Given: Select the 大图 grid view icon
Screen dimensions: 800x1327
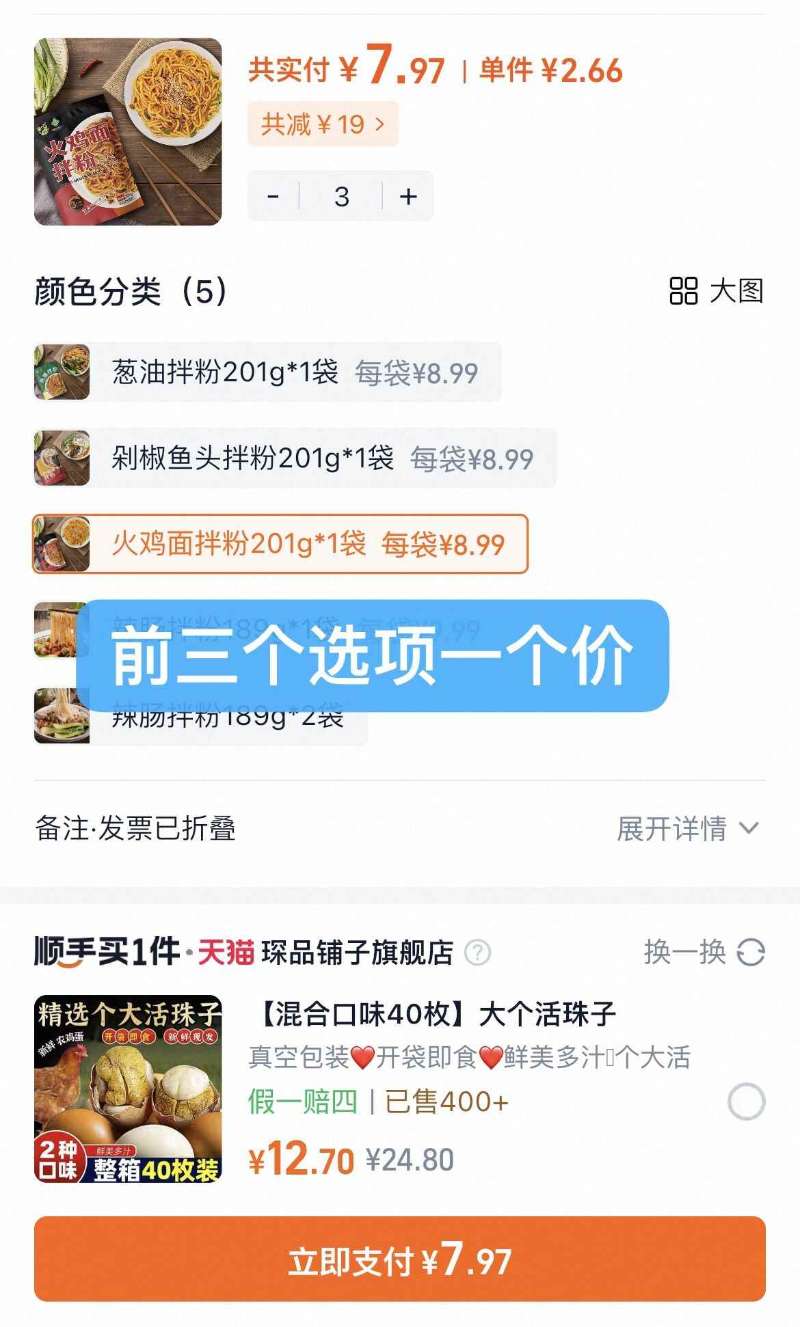Looking at the screenshot, I should click(x=684, y=292).
